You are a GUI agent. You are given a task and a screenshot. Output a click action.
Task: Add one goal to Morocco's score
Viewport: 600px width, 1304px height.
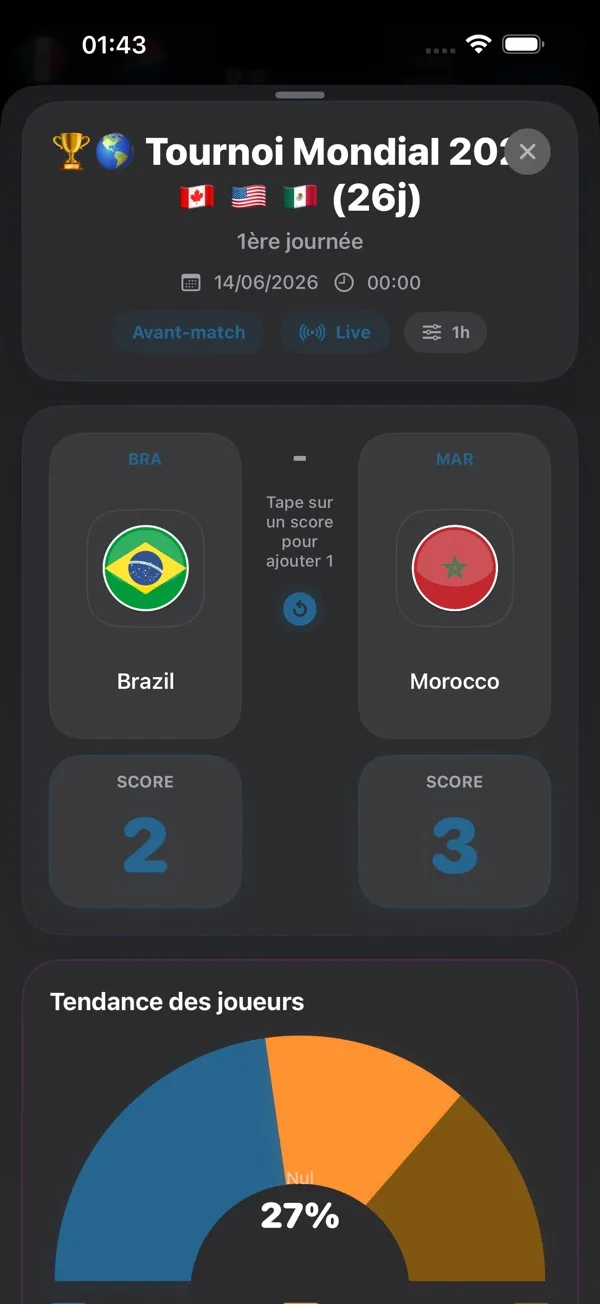[x=455, y=831]
